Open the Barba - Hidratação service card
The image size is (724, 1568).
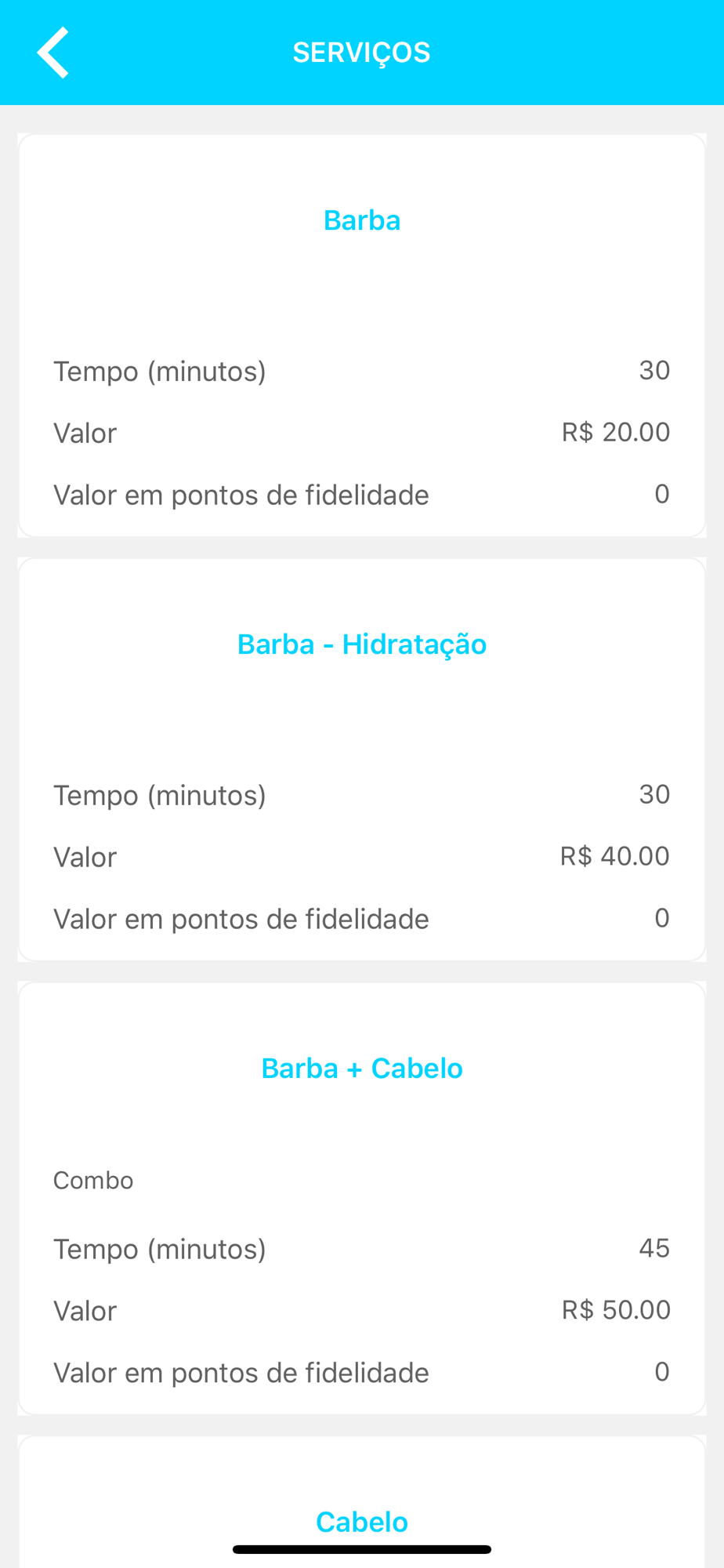coord(362,760)
